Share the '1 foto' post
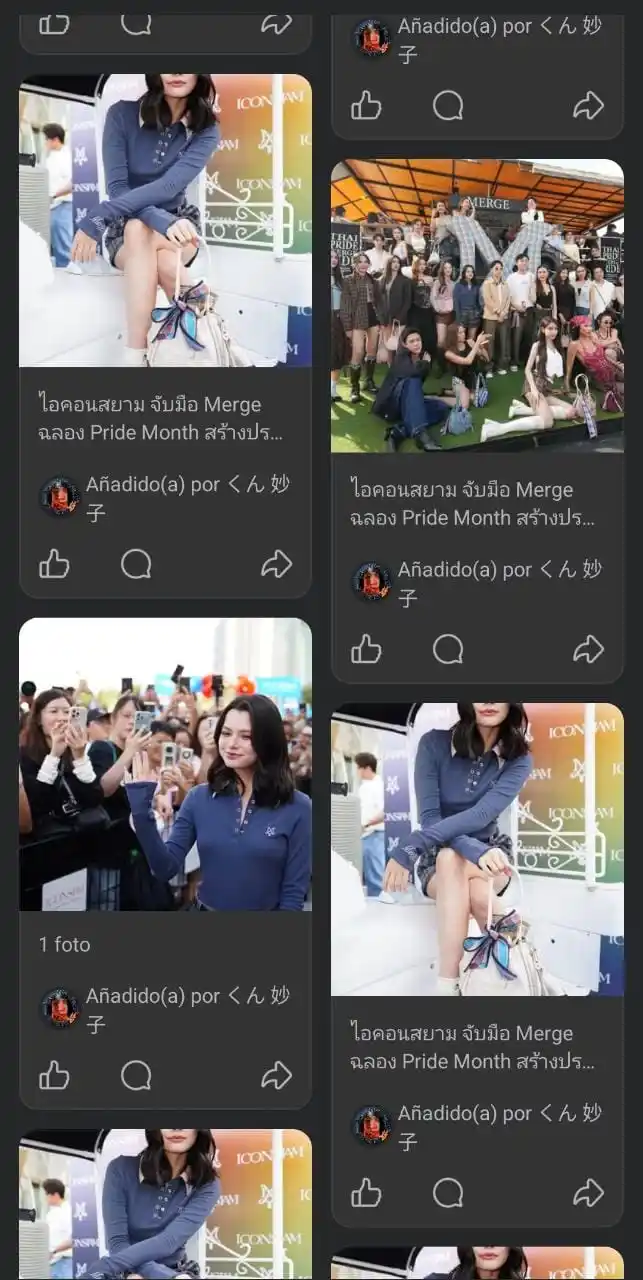This screenshot has width=643, height=1280. [276, 1076]
